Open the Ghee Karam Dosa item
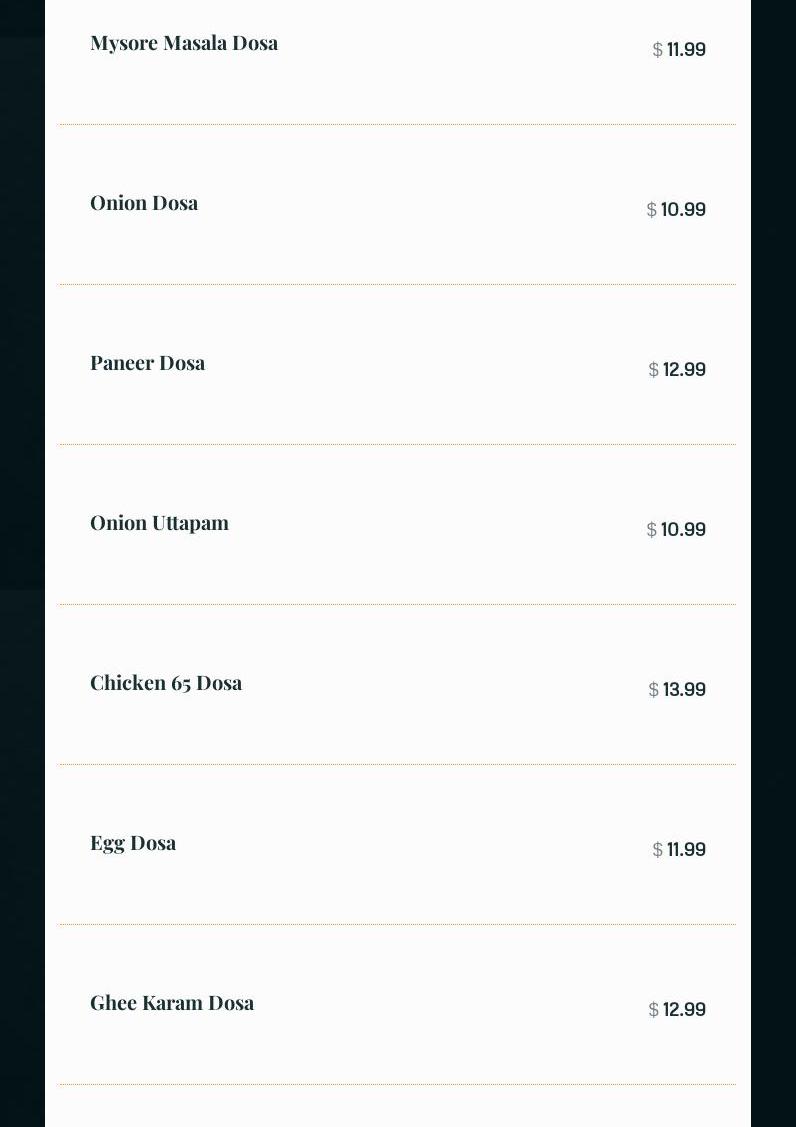 coord(172,1003)
